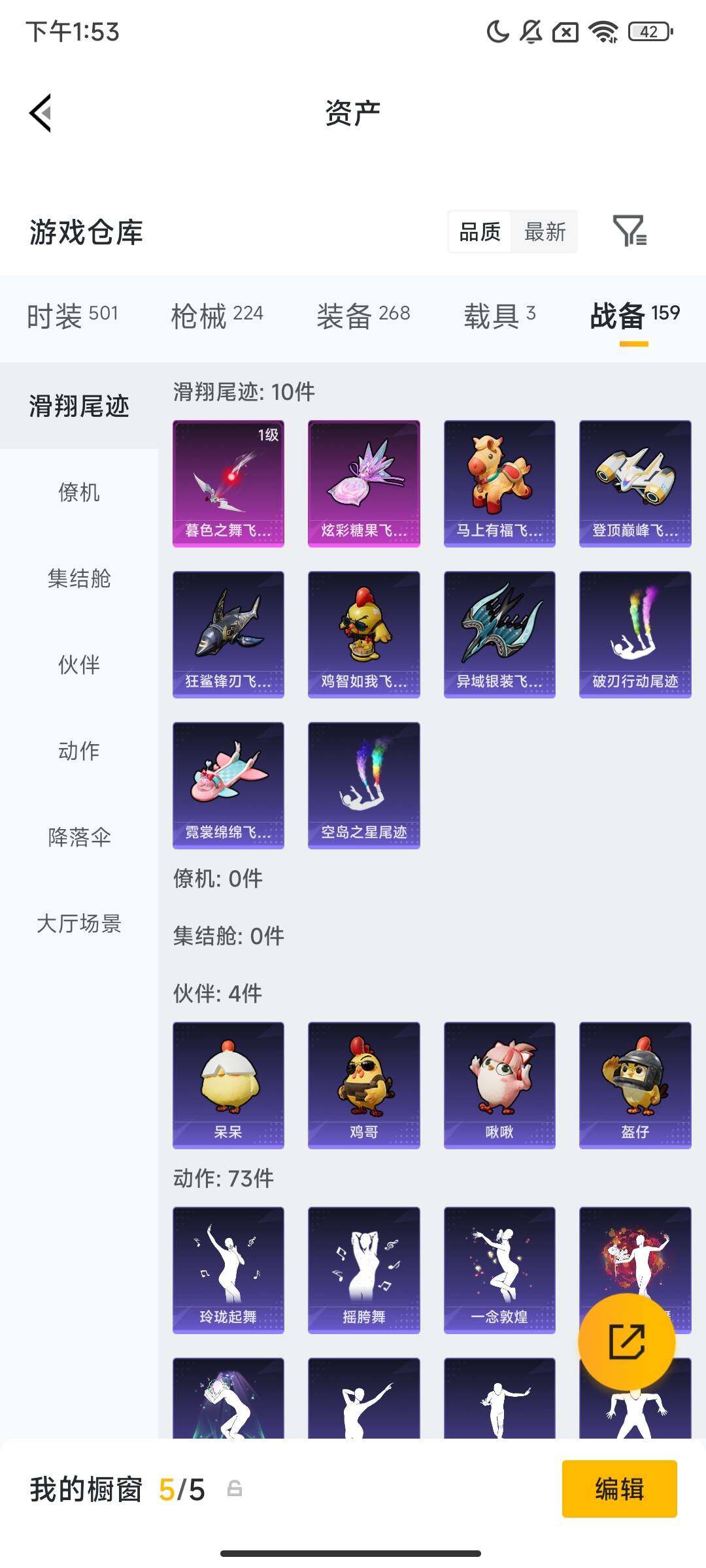The width and height of the screenshot is (706, 1568).
Task: Keep sorting on 品质
Action: click(x=480, y=233)
